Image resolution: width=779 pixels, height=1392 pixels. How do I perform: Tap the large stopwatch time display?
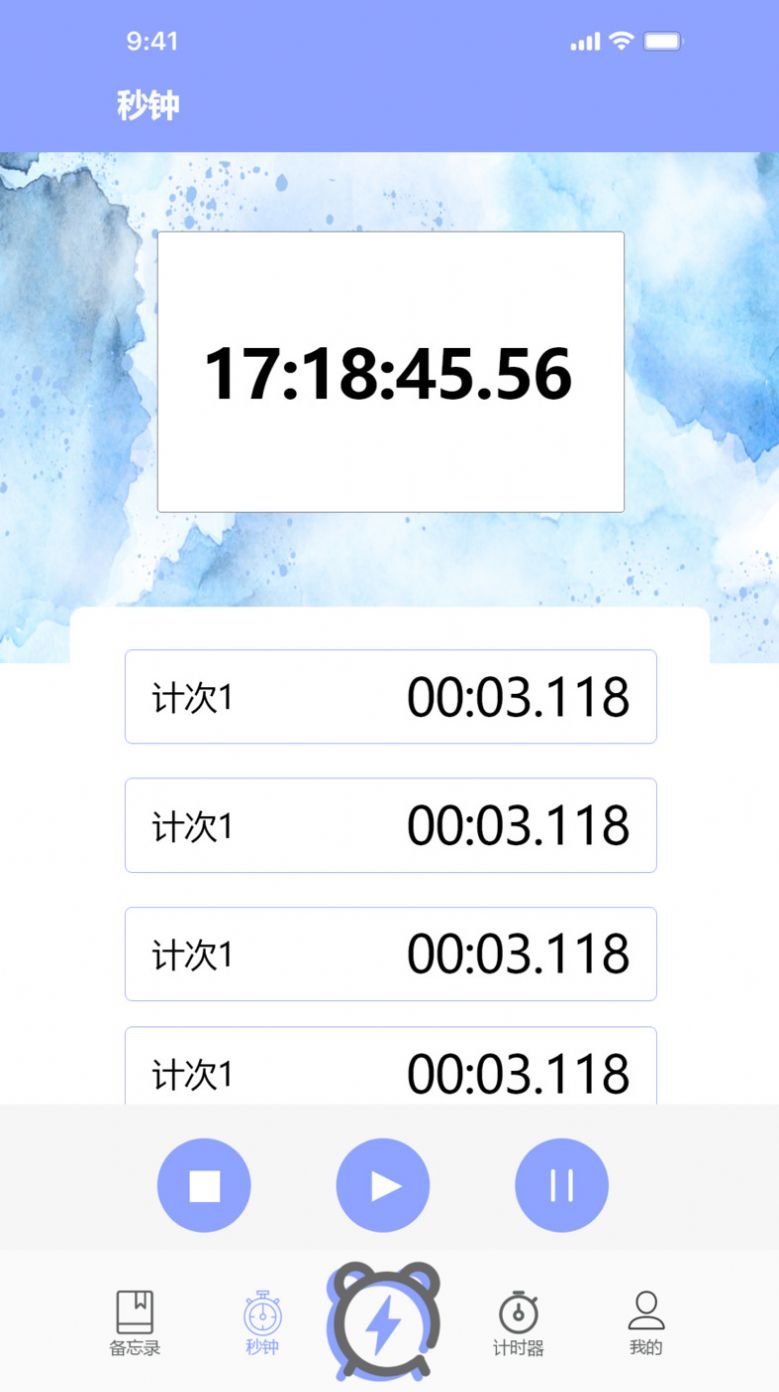click(x=390, y=372)
